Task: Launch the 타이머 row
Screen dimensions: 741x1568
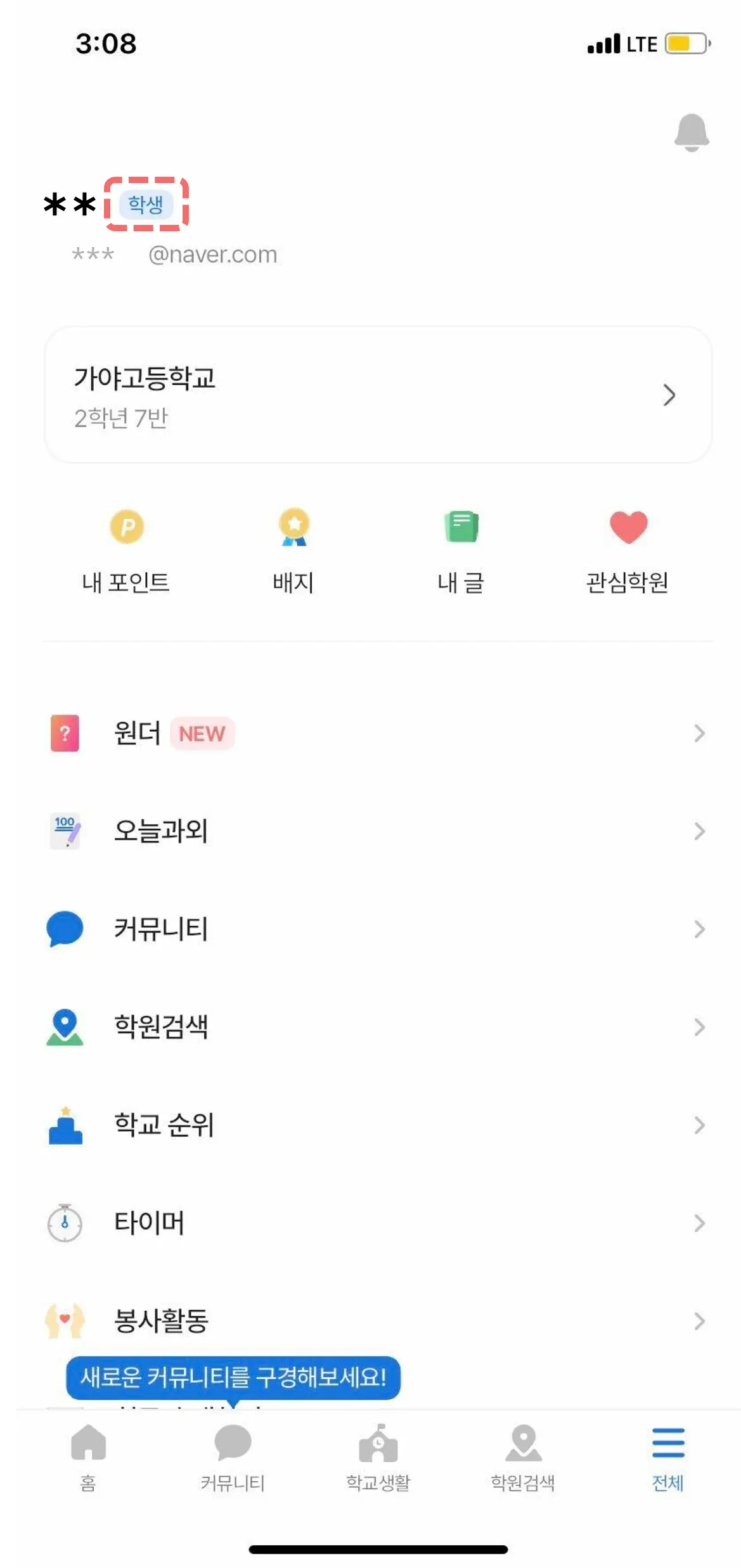Action: [x=378, y=1223]
